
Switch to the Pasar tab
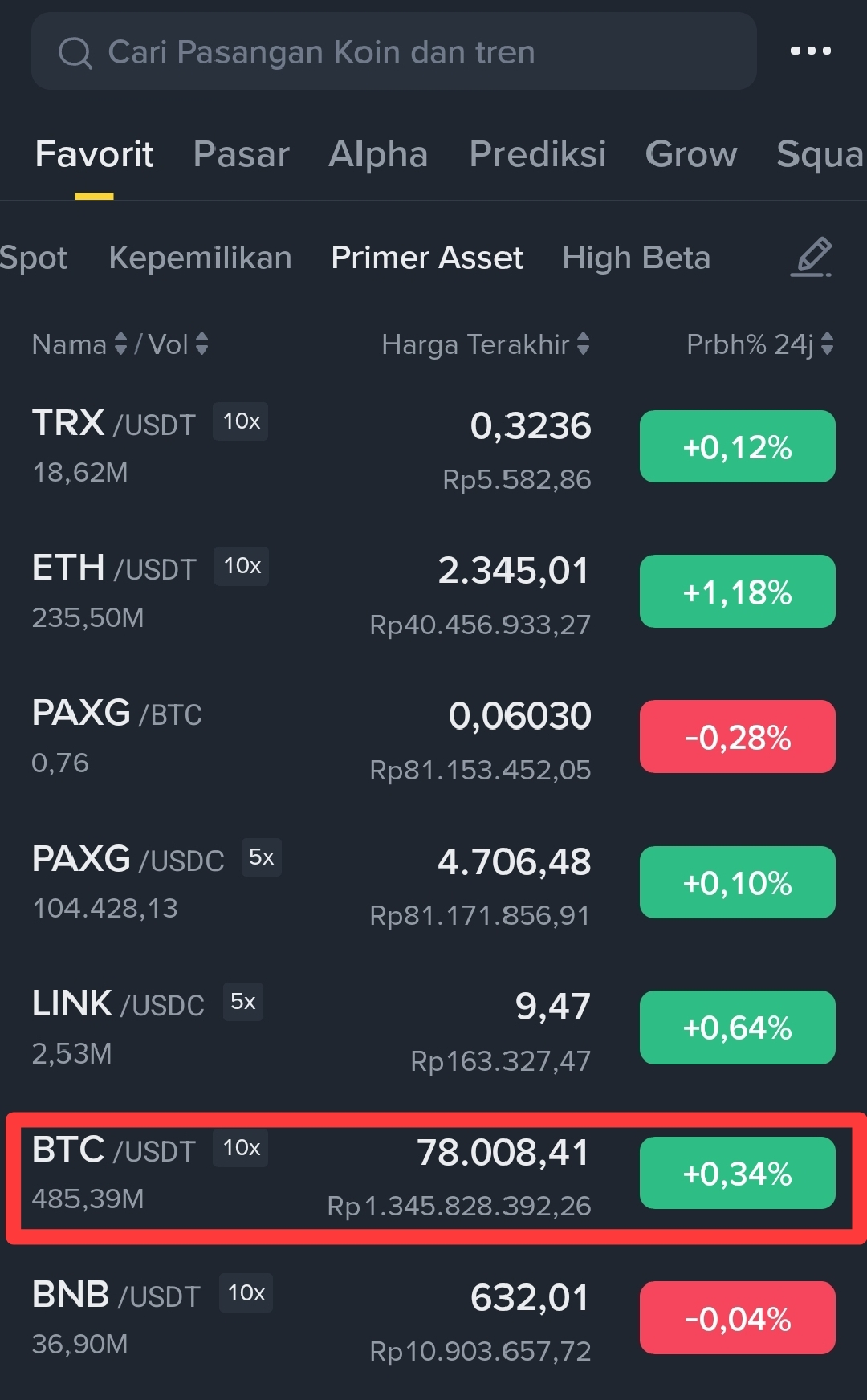[241, 154]
